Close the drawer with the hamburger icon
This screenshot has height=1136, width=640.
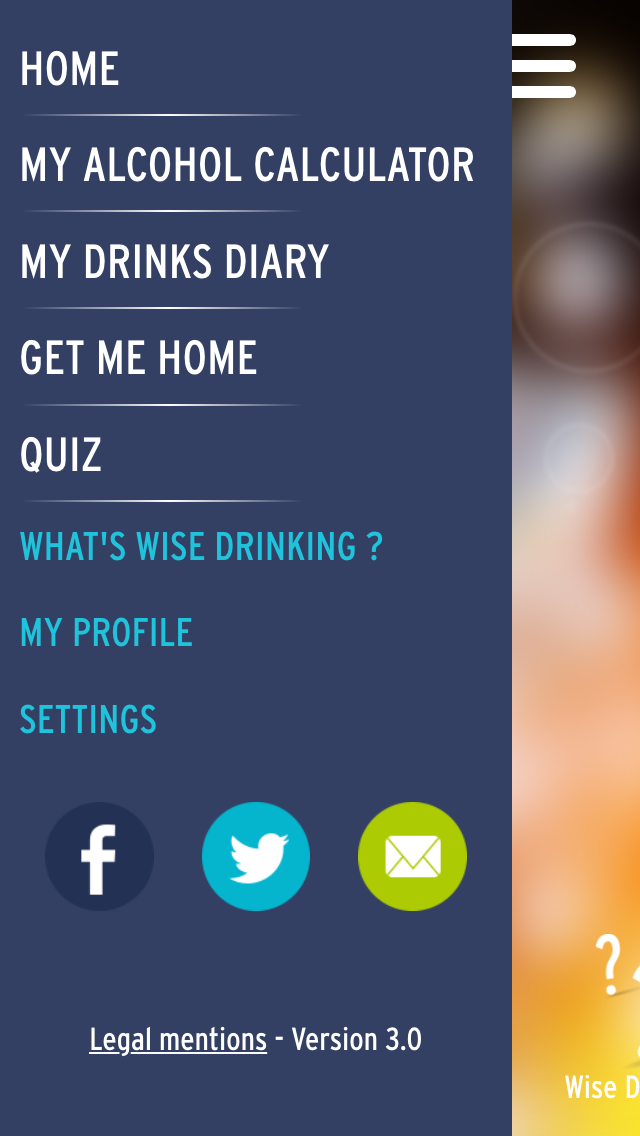point(545,66)
